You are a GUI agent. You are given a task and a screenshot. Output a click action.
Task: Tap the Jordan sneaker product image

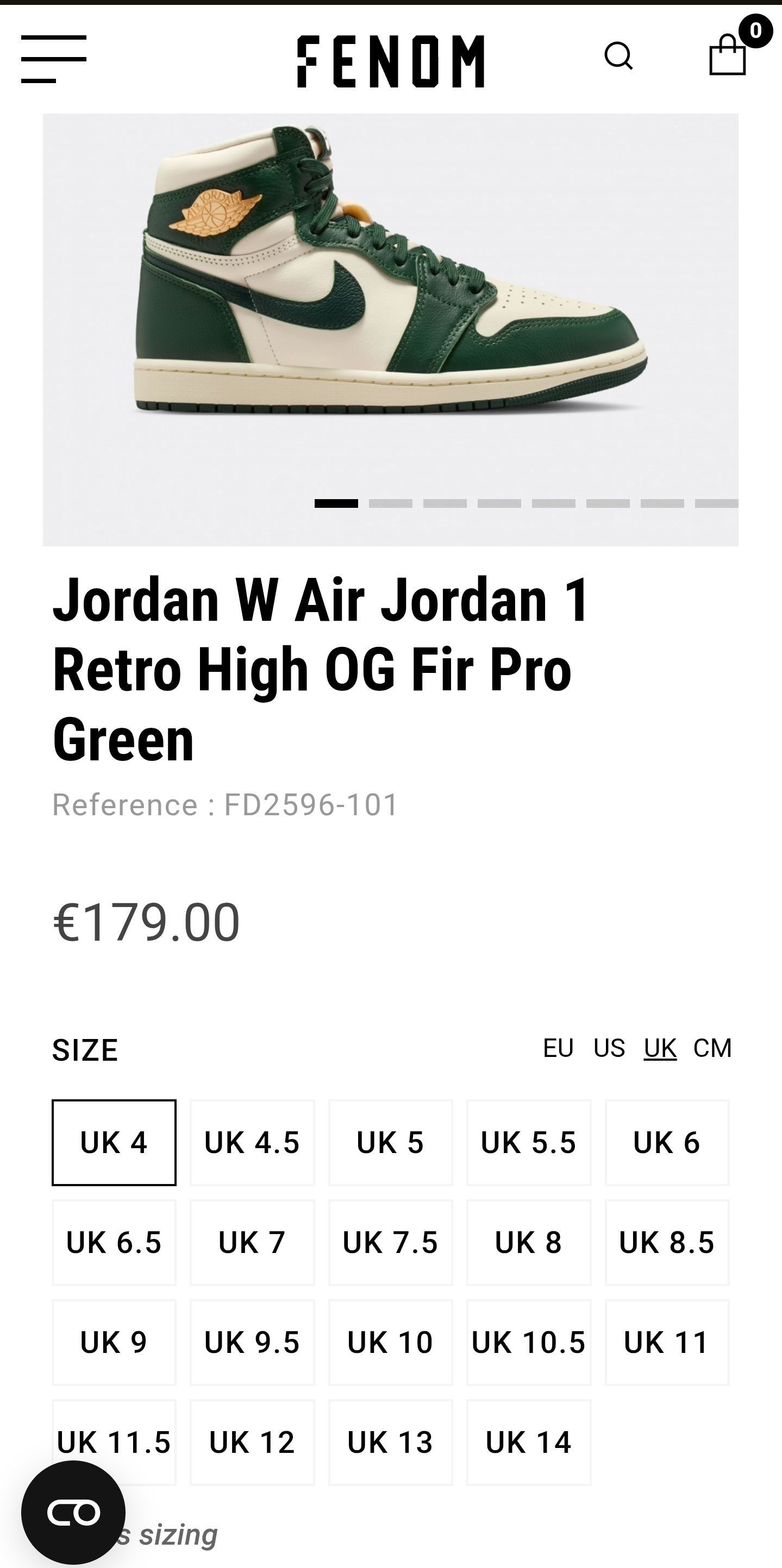point(390,274)
